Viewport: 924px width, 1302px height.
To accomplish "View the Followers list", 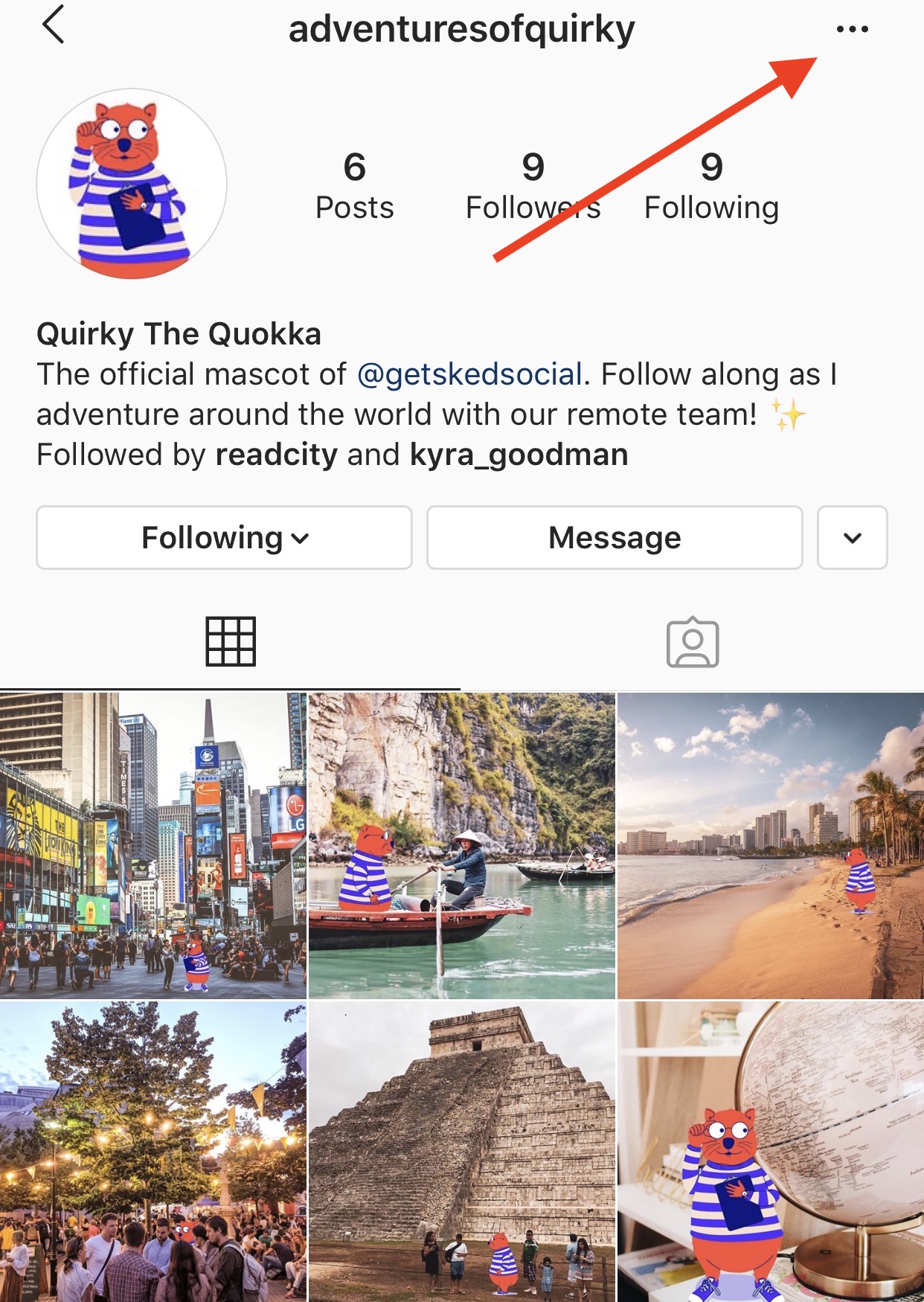I will pyautogui.click(x=533, y=186).
